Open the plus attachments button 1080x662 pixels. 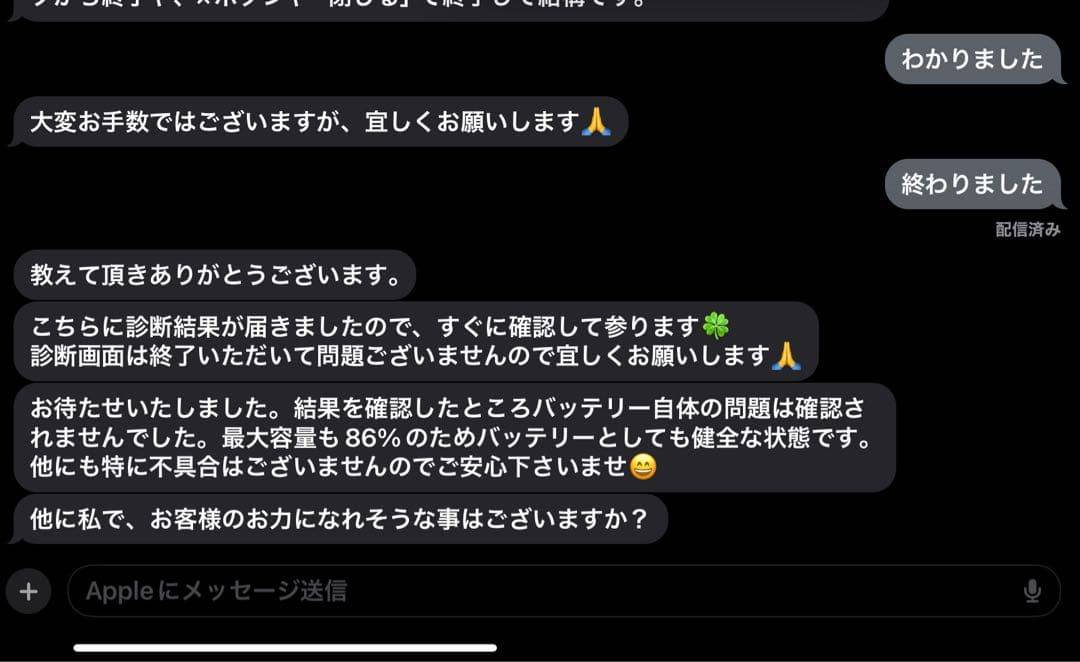(x=28, y=591)
